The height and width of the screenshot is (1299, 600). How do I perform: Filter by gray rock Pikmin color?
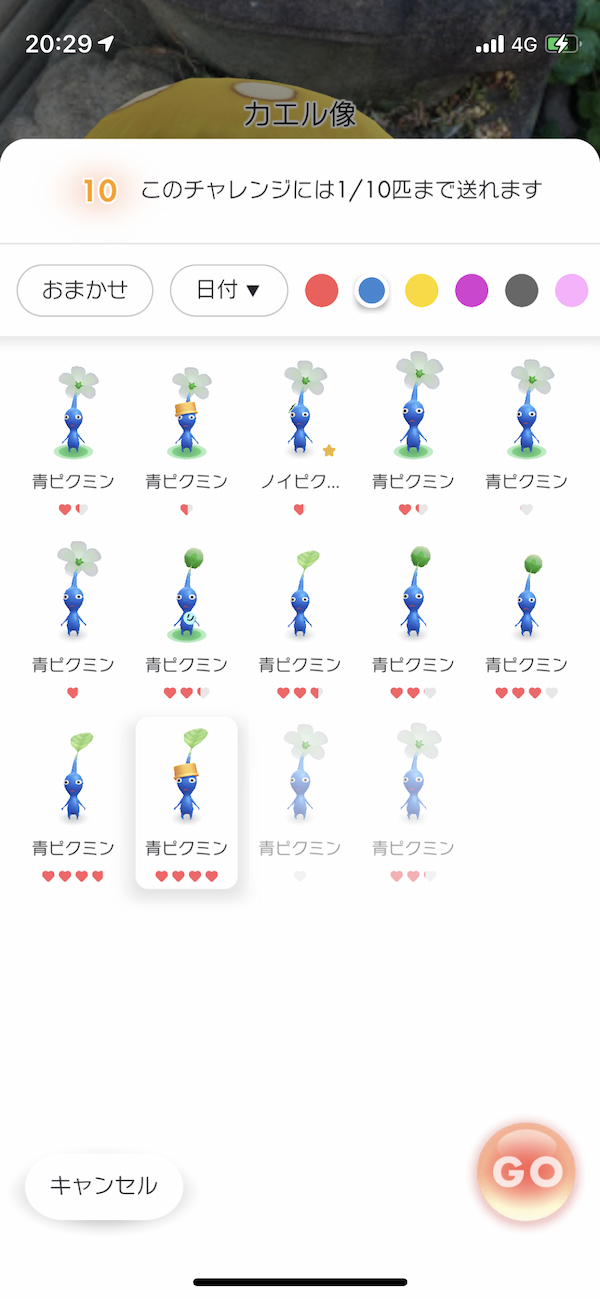pos(522,291)
